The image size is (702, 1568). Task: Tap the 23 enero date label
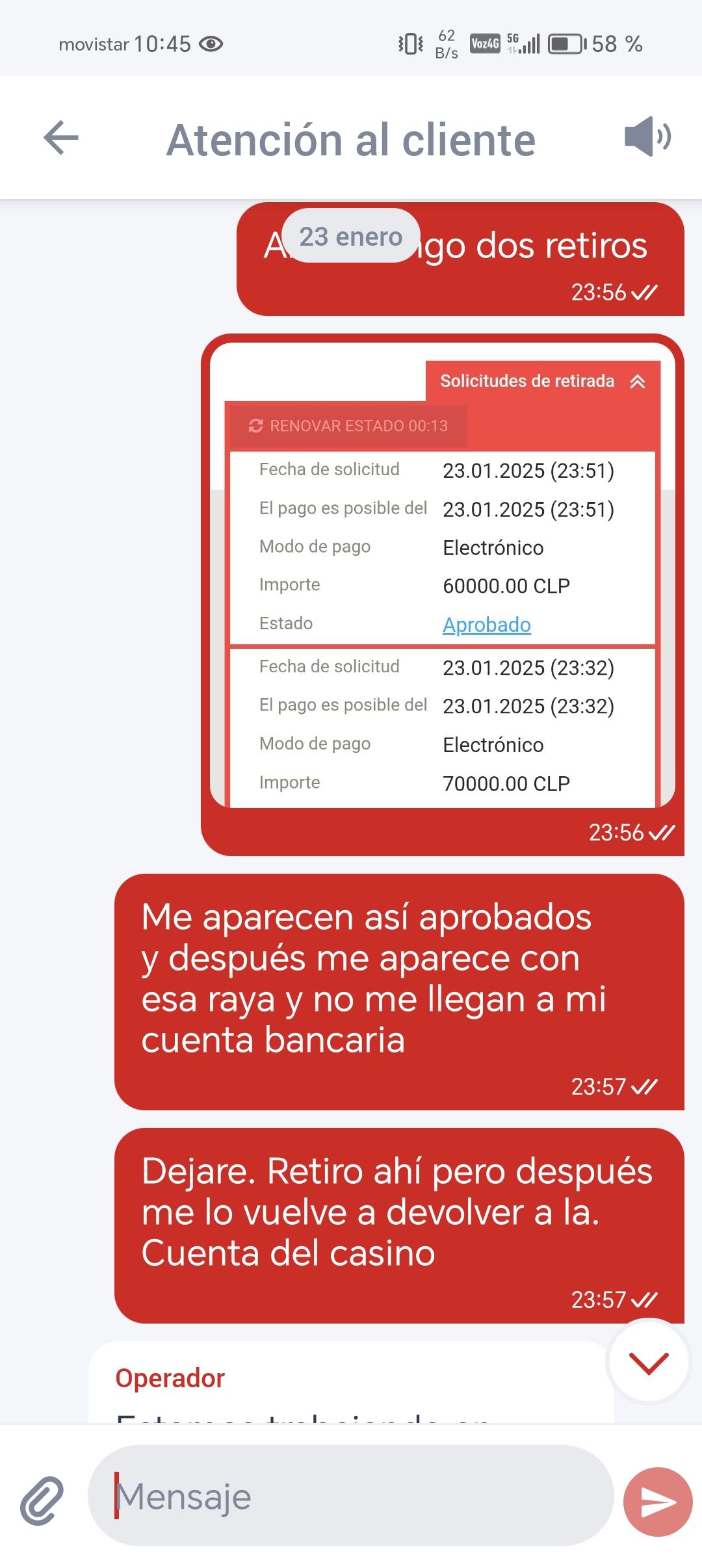[x=349, y=237]
